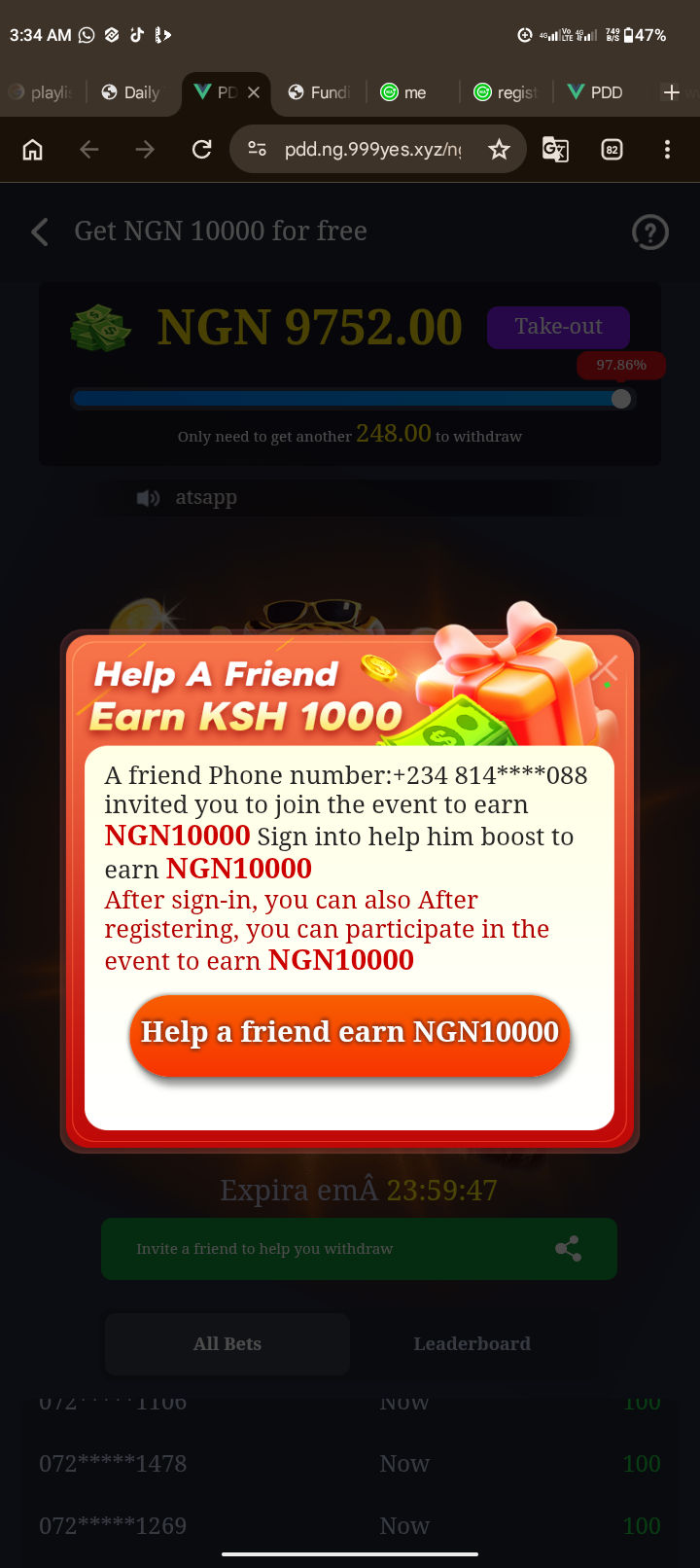The image size is (700, 1568).
Task: Close the Help A Friend popup
Action: 605,668
